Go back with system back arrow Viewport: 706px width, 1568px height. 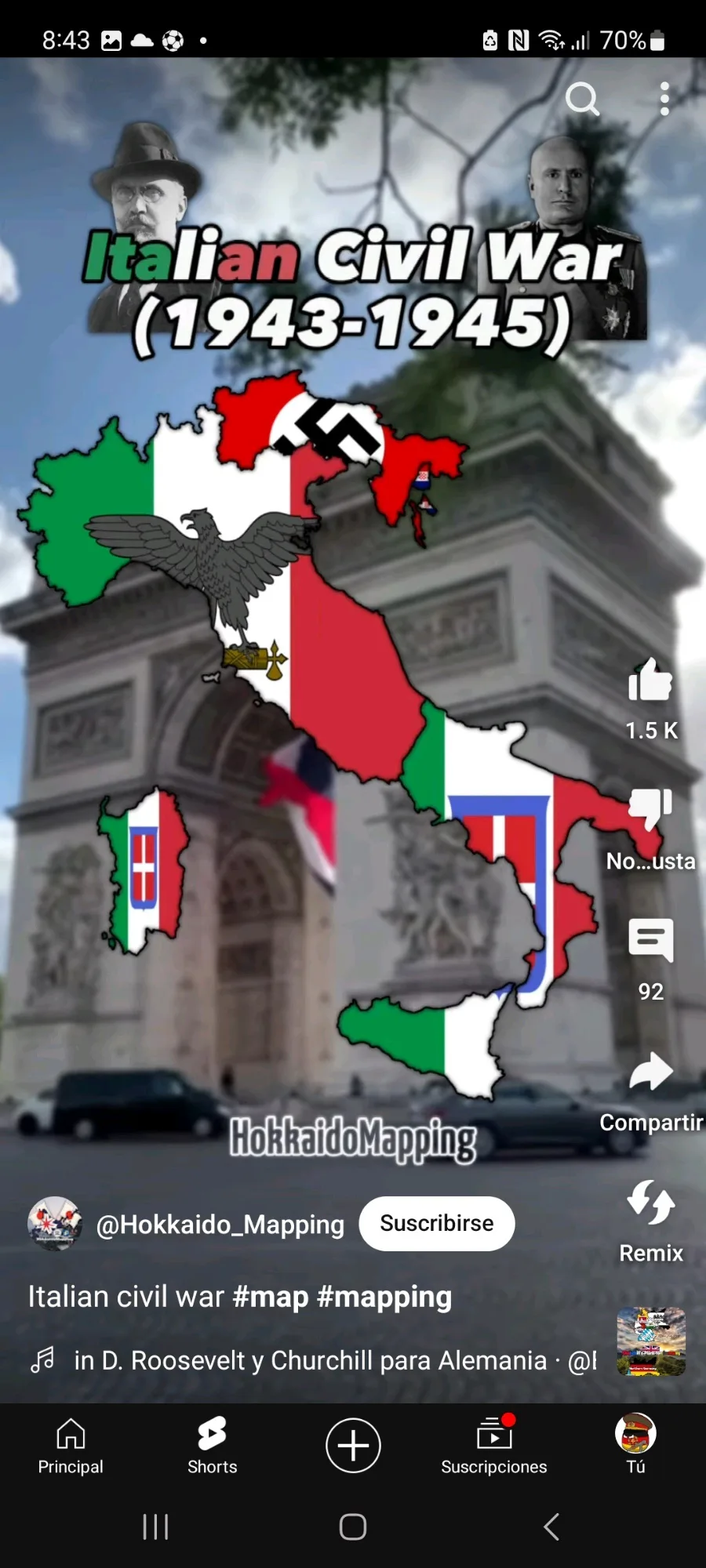[x=551, y=1526]
